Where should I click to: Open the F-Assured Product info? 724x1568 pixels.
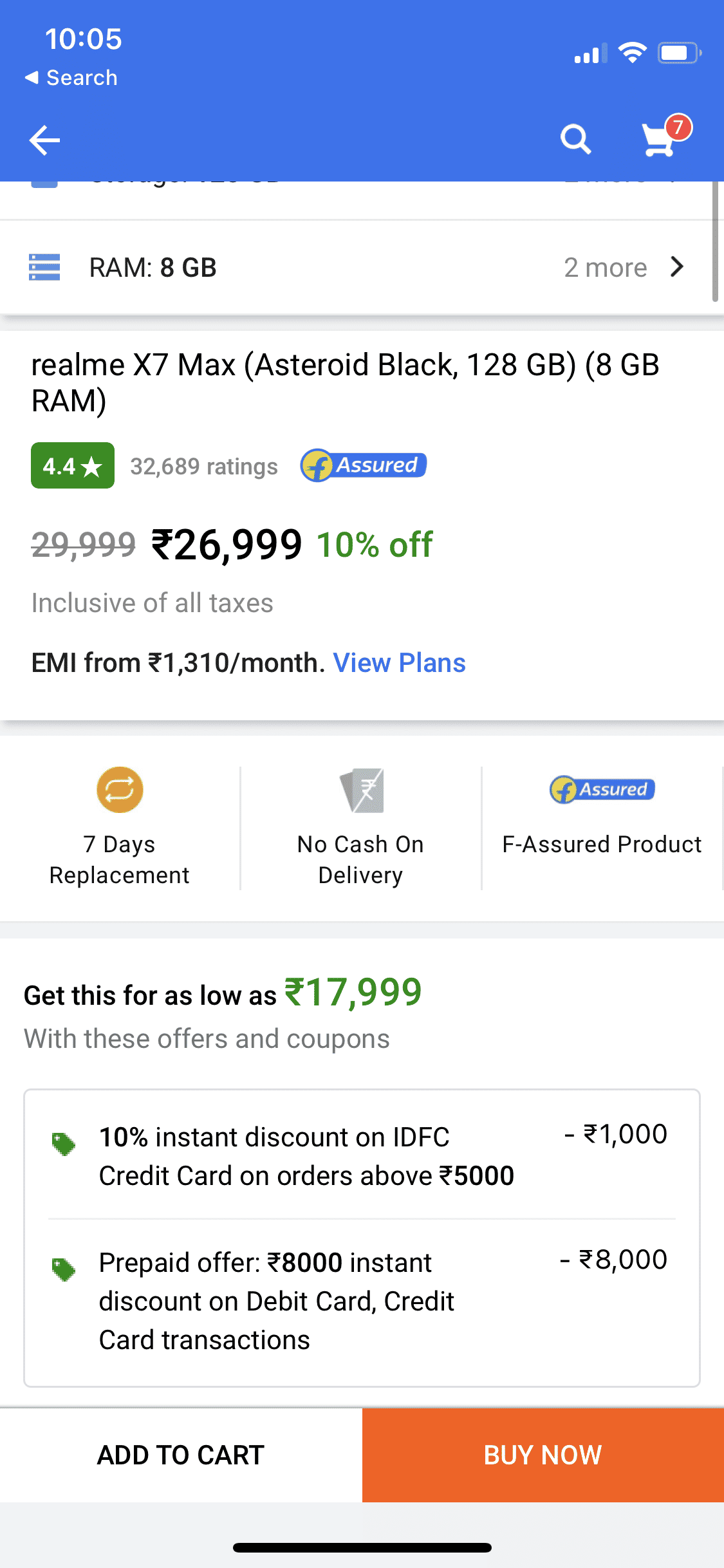click(x=602, y=828)
